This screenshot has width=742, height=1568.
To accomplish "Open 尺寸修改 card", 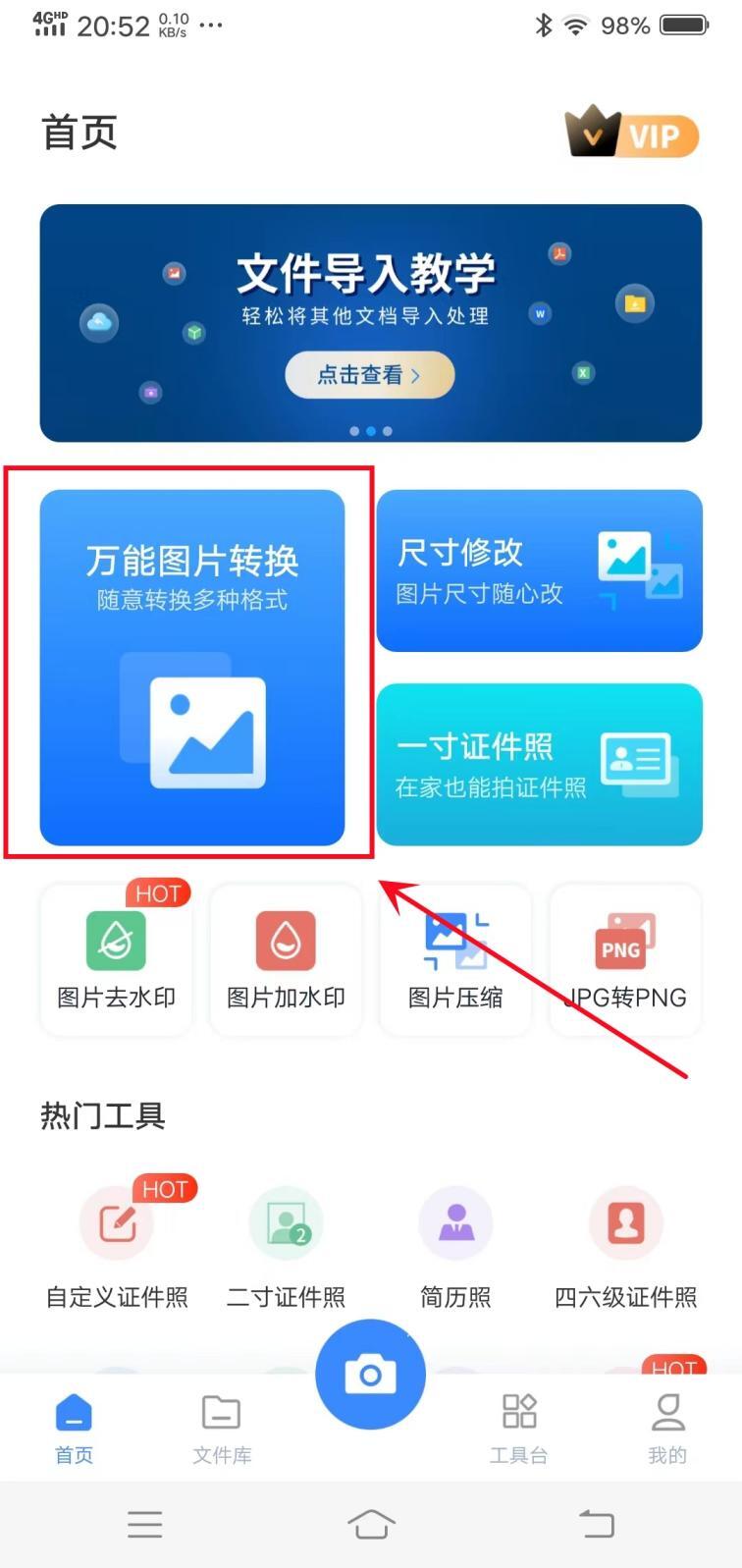I will (x=539, y=570).
